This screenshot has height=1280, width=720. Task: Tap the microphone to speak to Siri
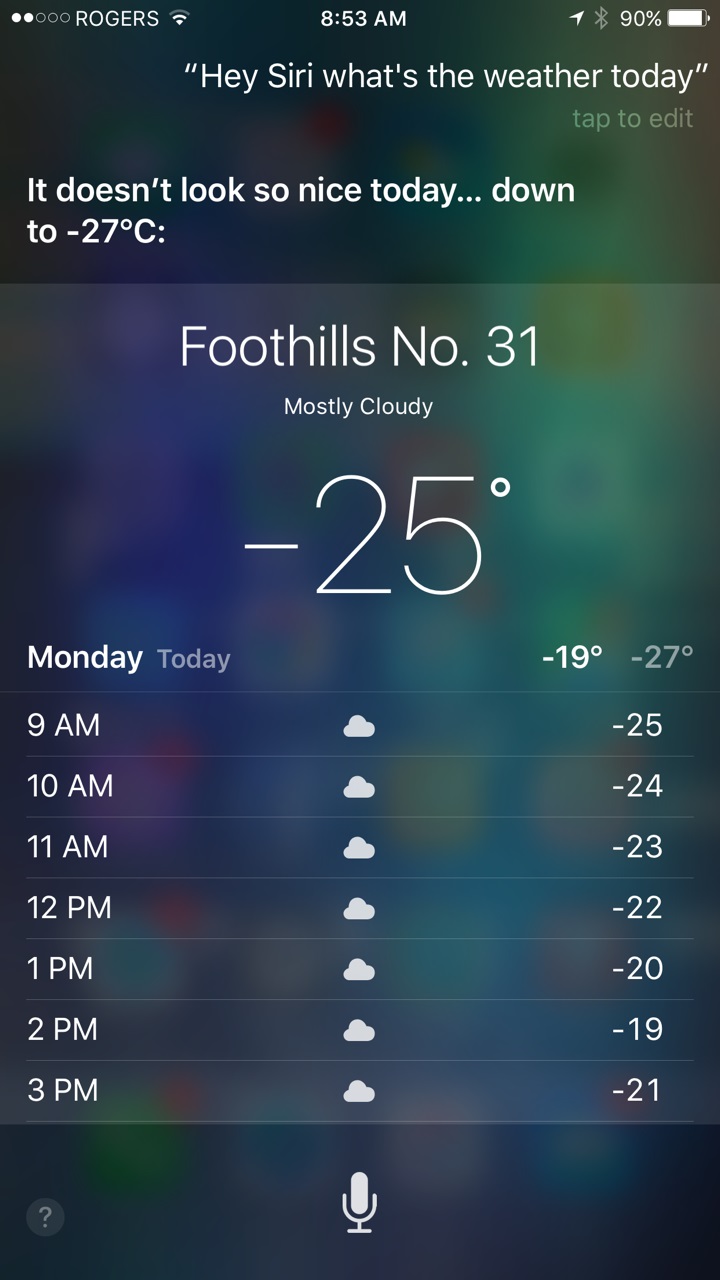(359, 1202)
